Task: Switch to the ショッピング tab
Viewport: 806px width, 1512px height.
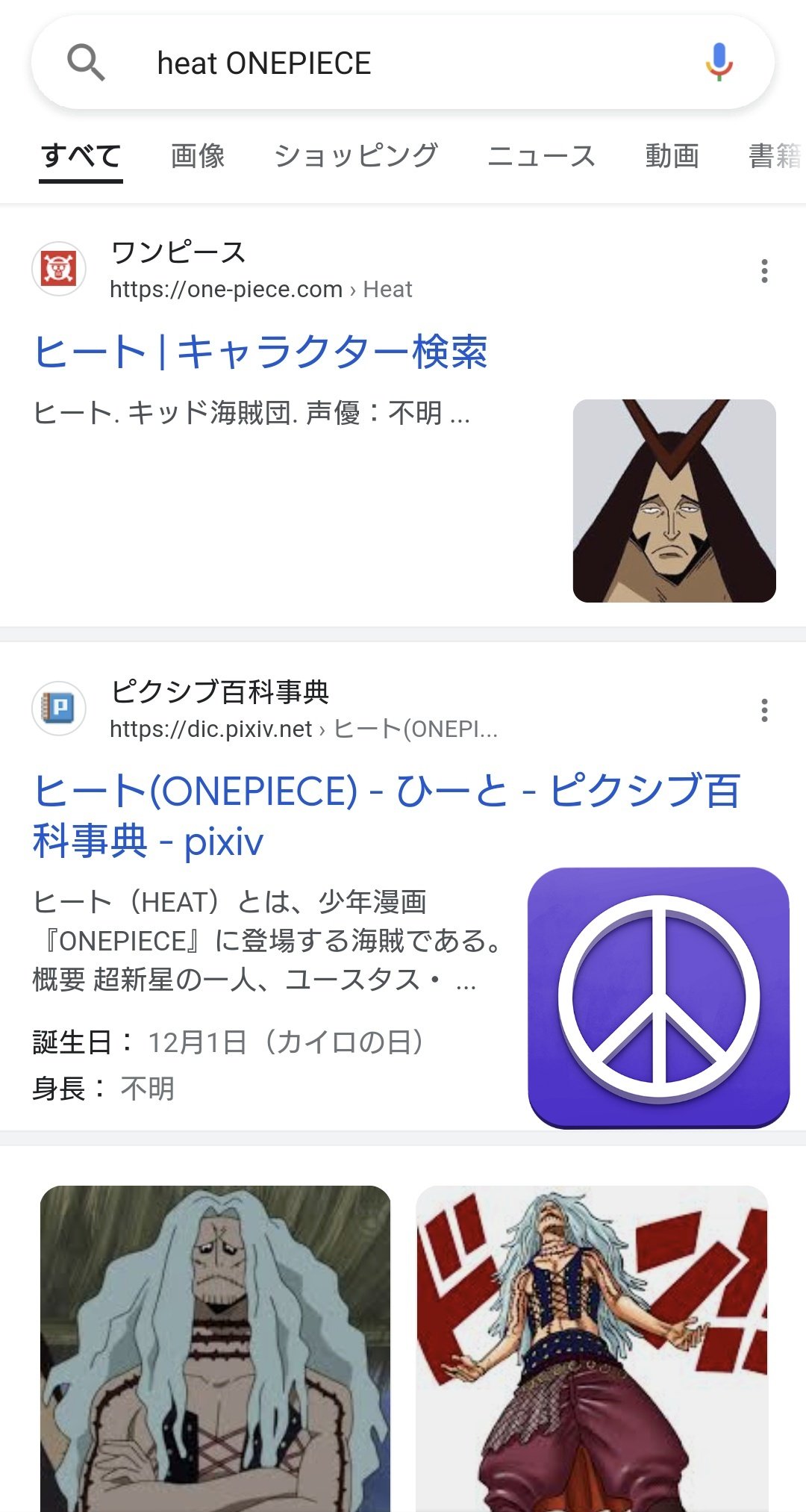Action: [356, 156]
